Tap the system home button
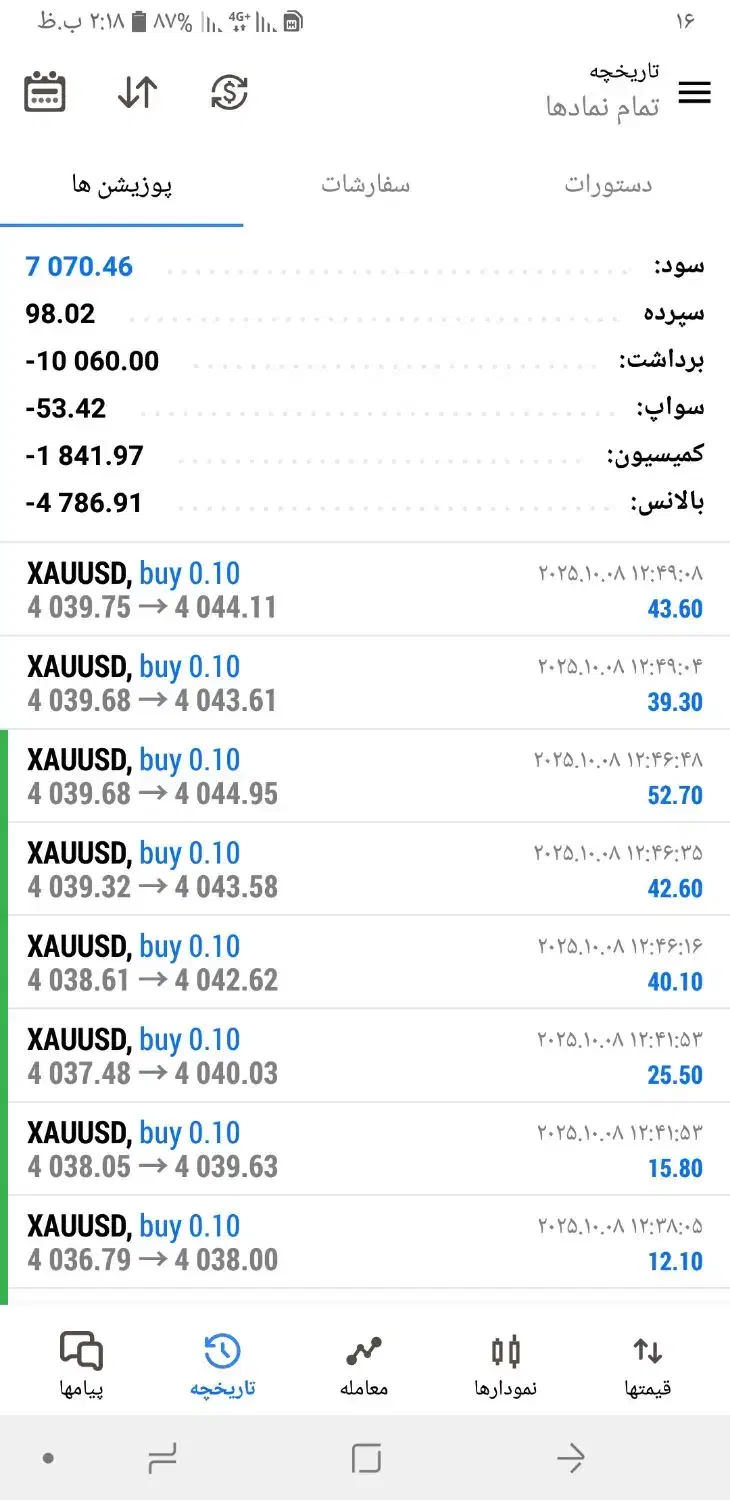 (367, 1459)
